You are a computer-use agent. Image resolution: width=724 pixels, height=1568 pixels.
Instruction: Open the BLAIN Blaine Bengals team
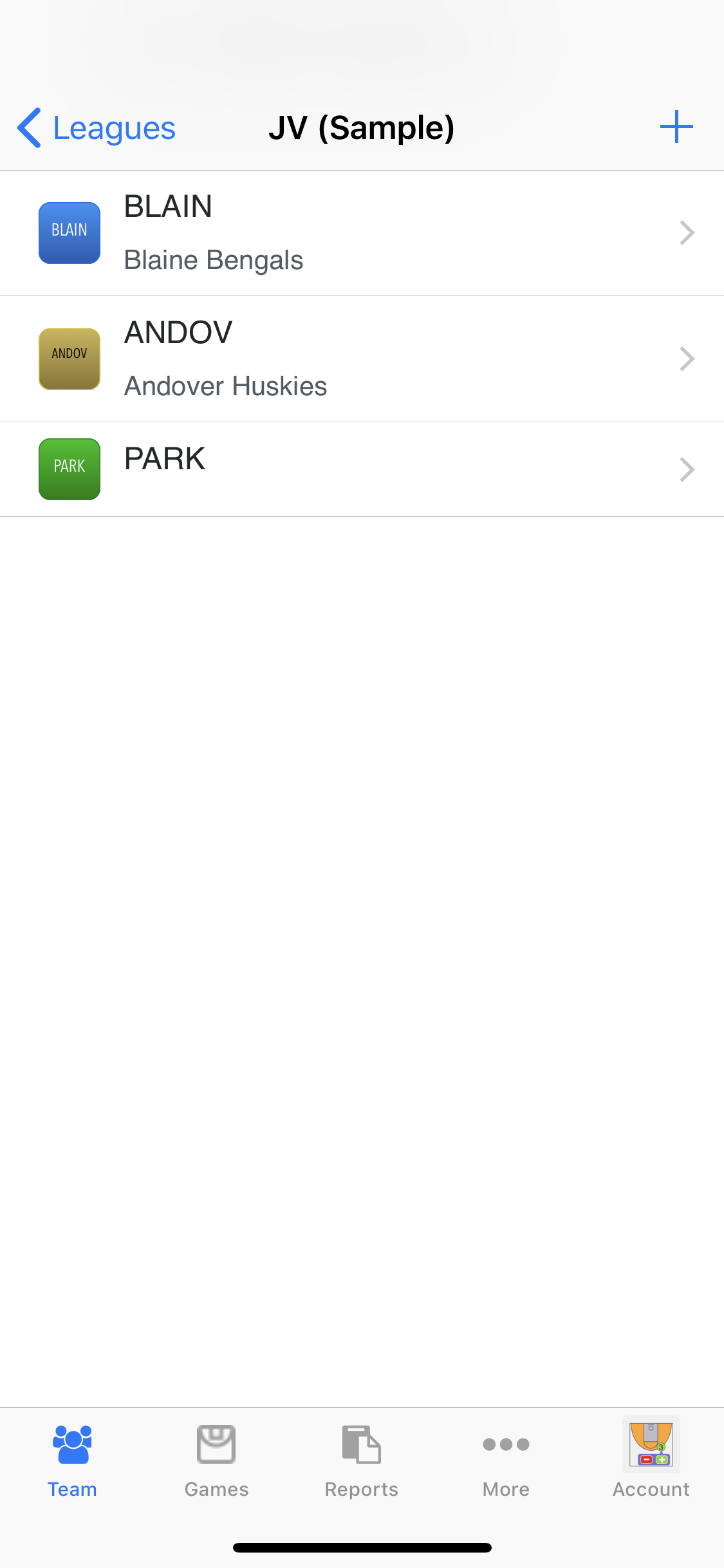(360, 233)
